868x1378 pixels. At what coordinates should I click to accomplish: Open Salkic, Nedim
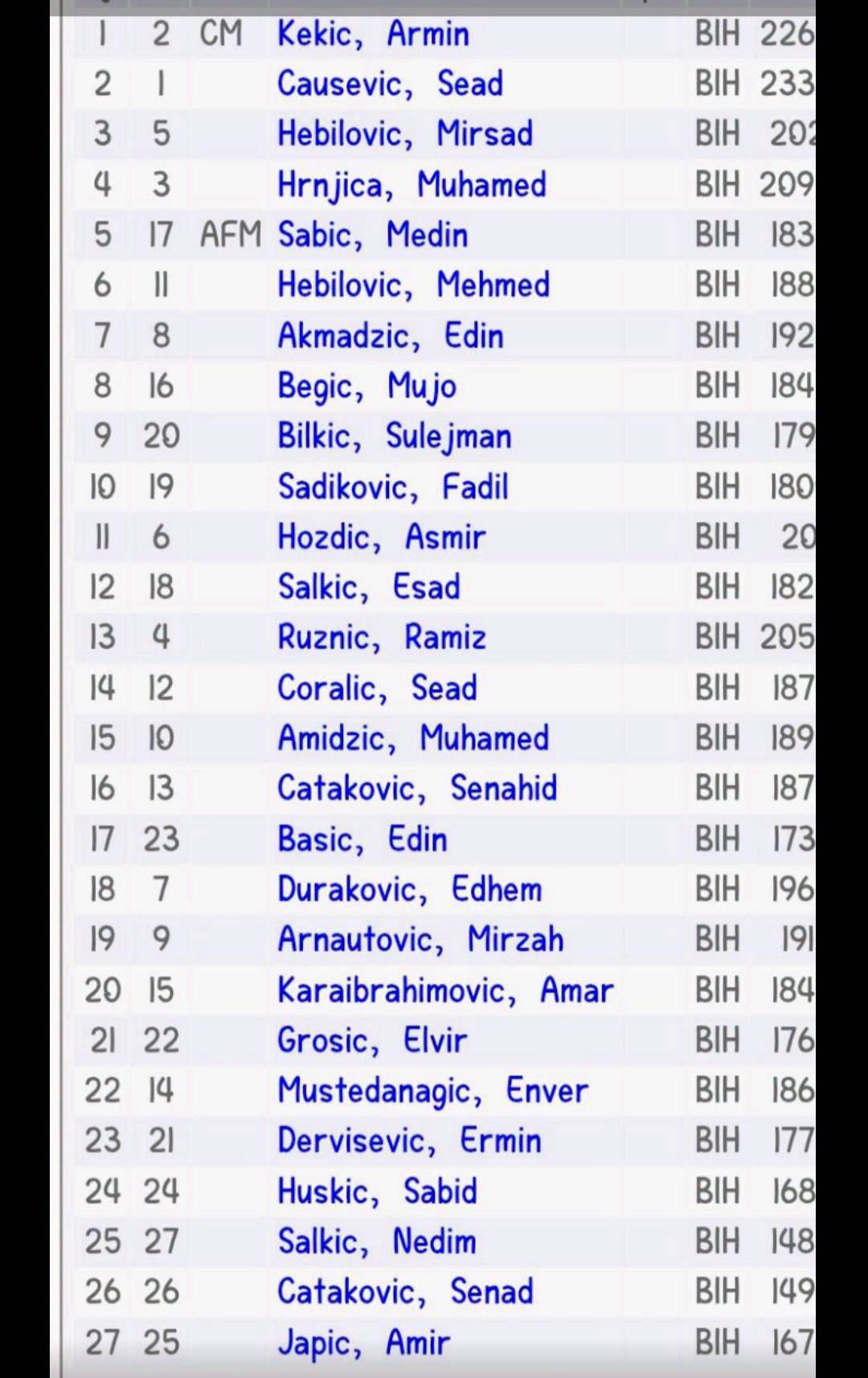pyautogui.click(x=377, y=1242)
